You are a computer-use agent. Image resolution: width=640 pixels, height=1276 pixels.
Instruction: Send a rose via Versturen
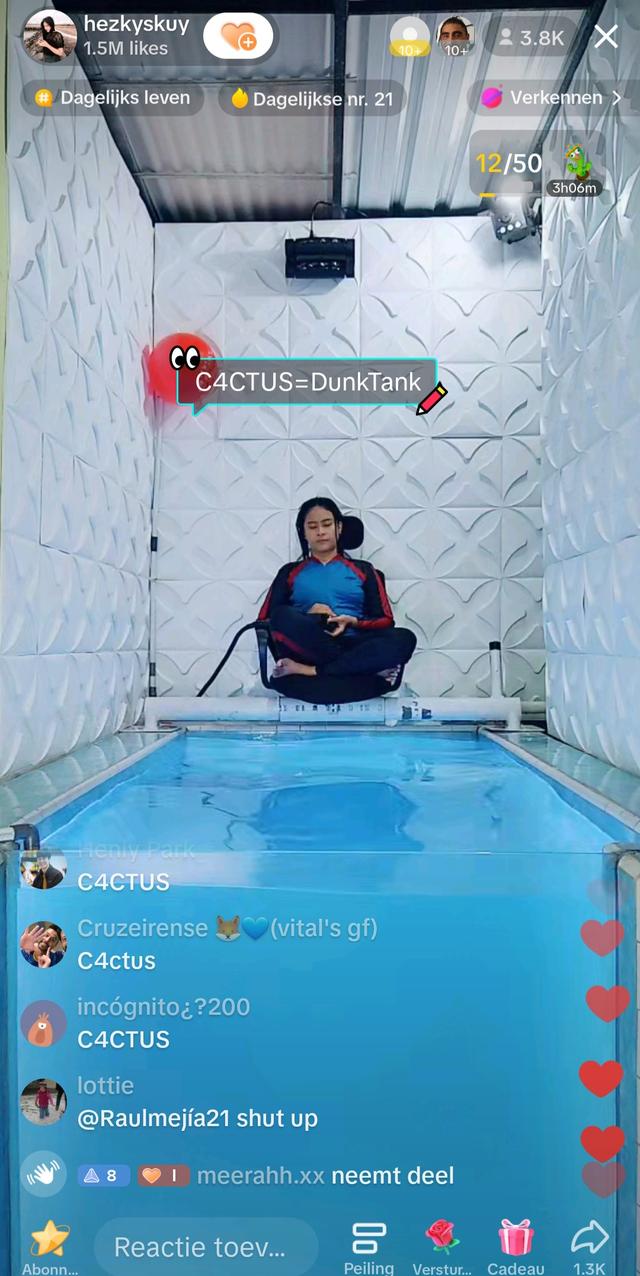click(441, 1245)
